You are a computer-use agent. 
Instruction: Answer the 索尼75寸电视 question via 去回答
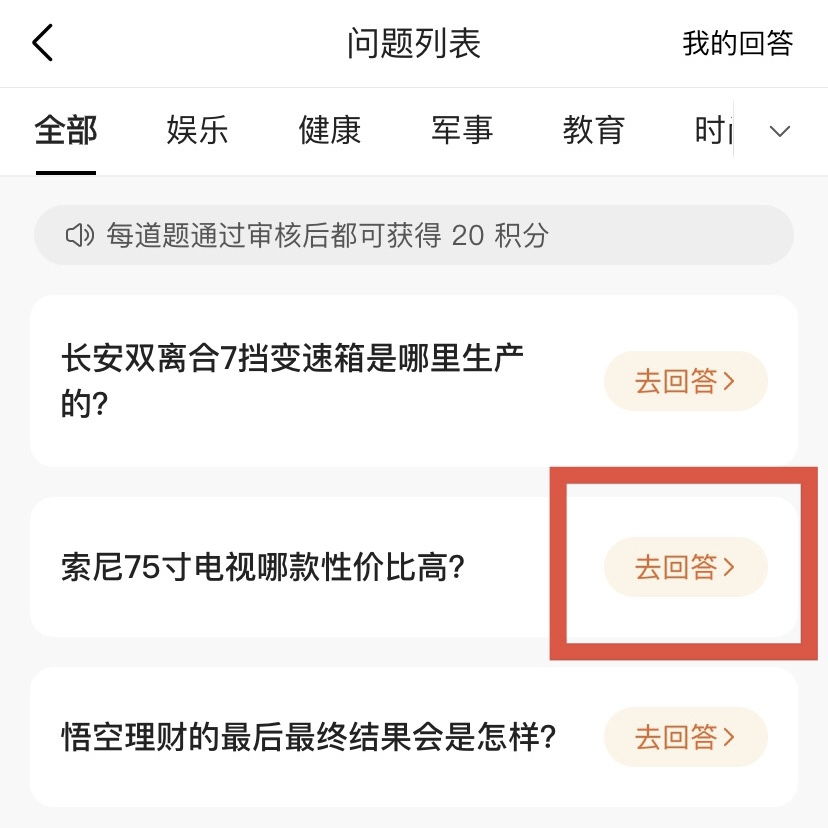[685, 568]
